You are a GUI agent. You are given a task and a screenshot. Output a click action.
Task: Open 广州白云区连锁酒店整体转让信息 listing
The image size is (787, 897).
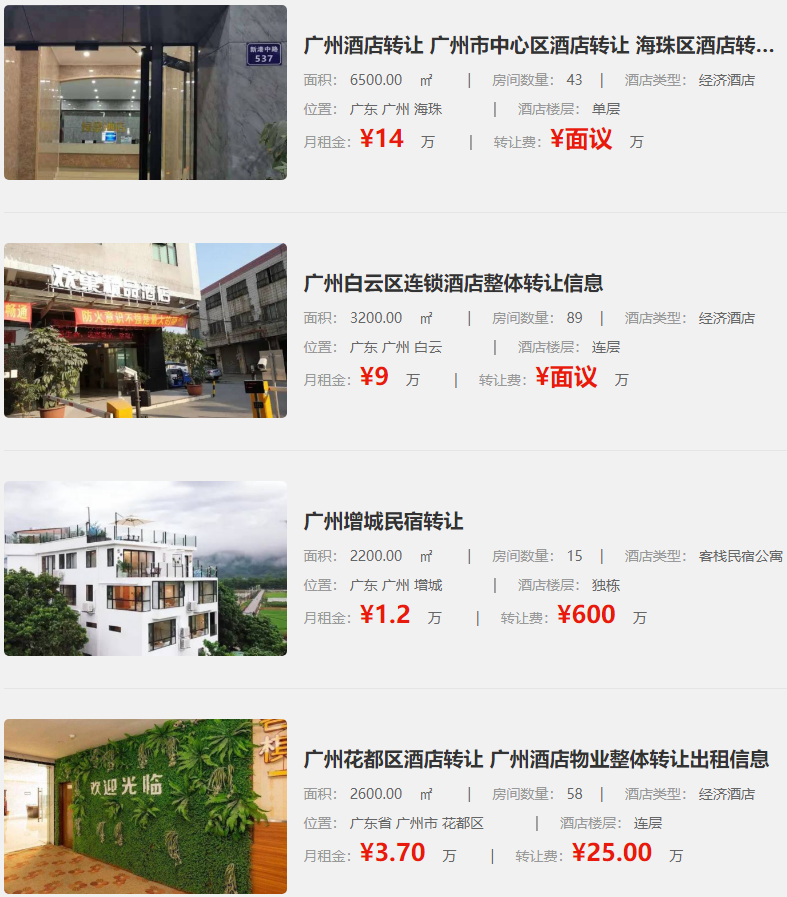[453, 283]
